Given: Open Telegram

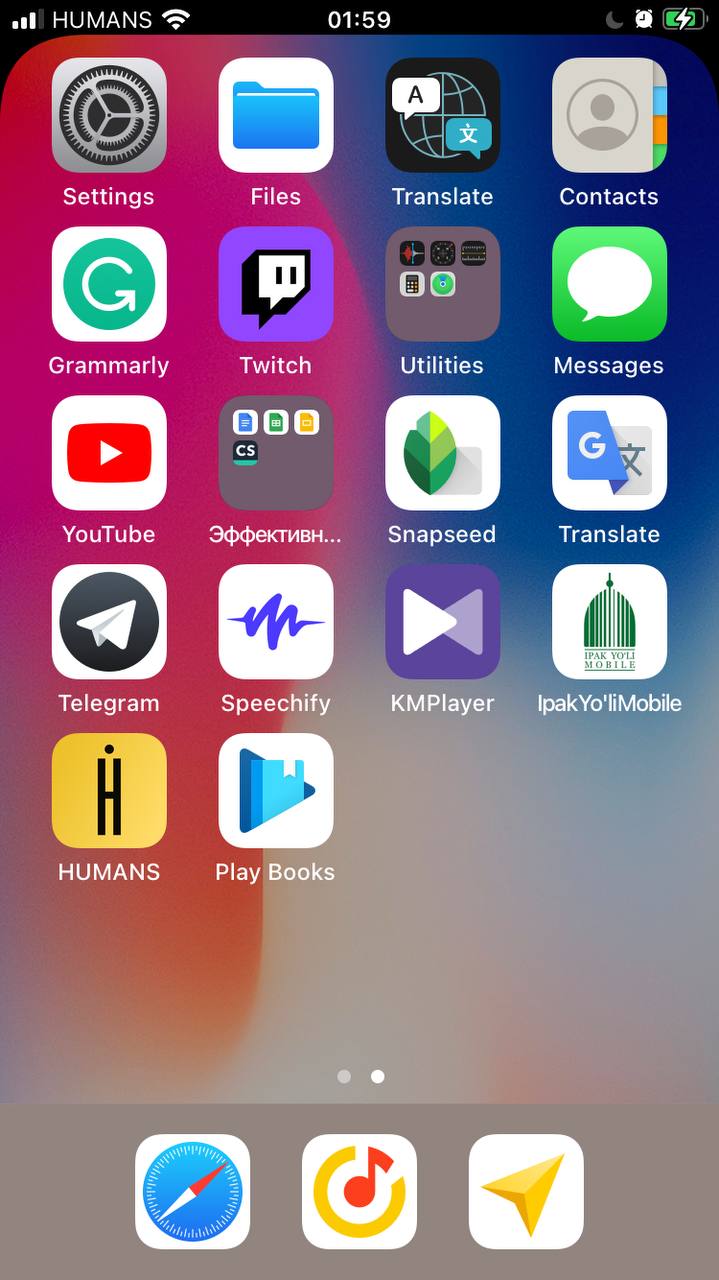Looking at the screenshot, I should tap(109, 622).
